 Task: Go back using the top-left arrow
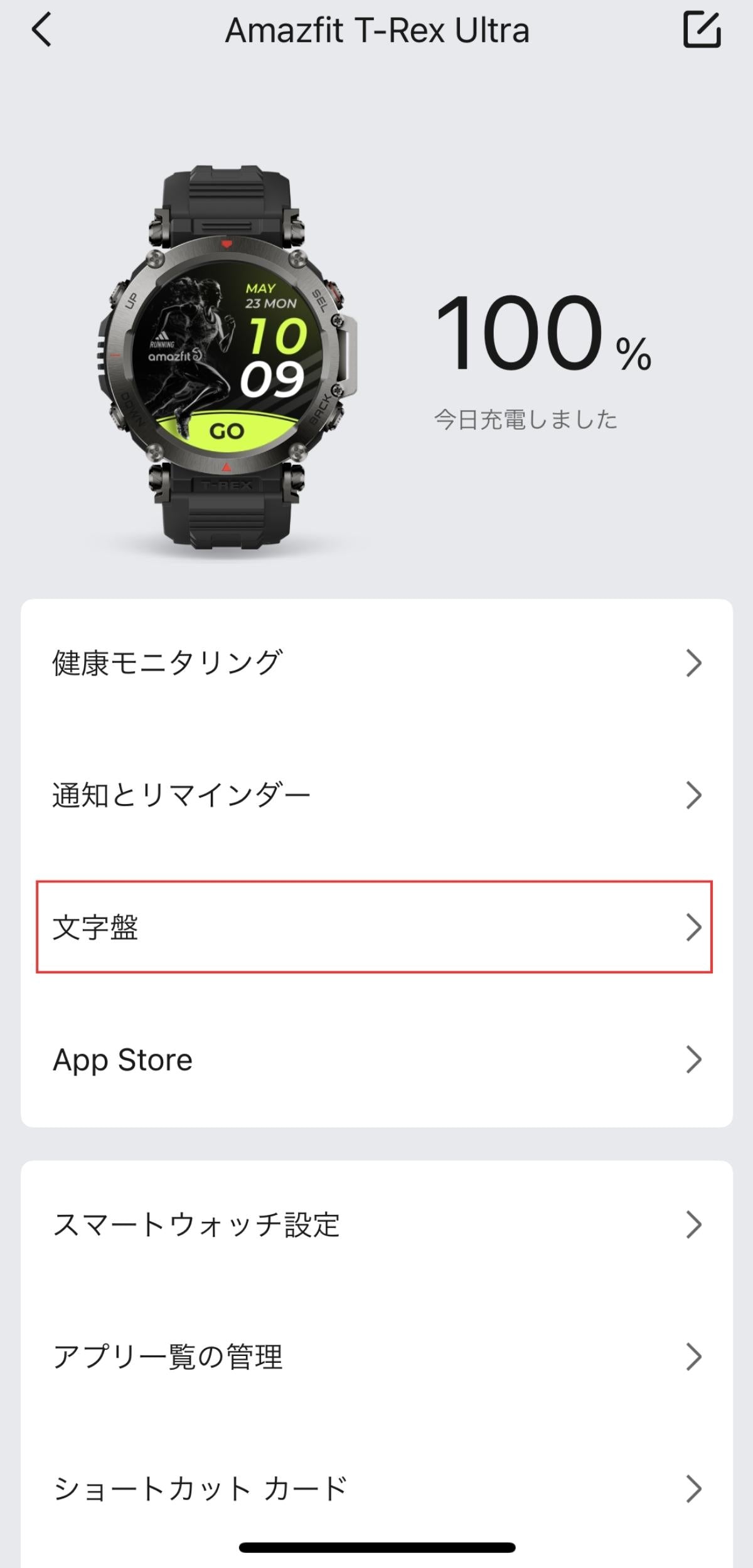41,31
